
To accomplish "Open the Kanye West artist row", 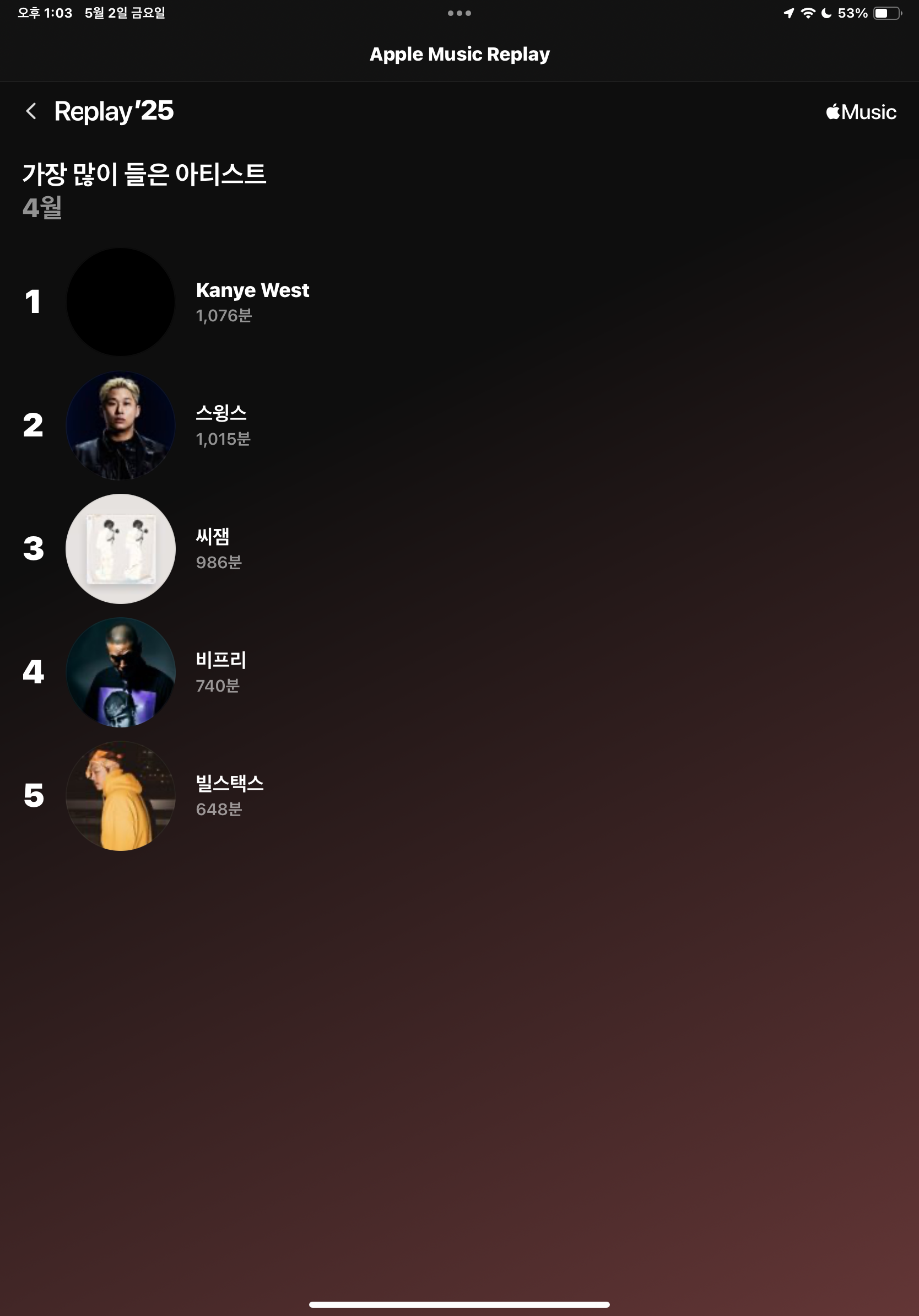I will (x=252, y=301).
